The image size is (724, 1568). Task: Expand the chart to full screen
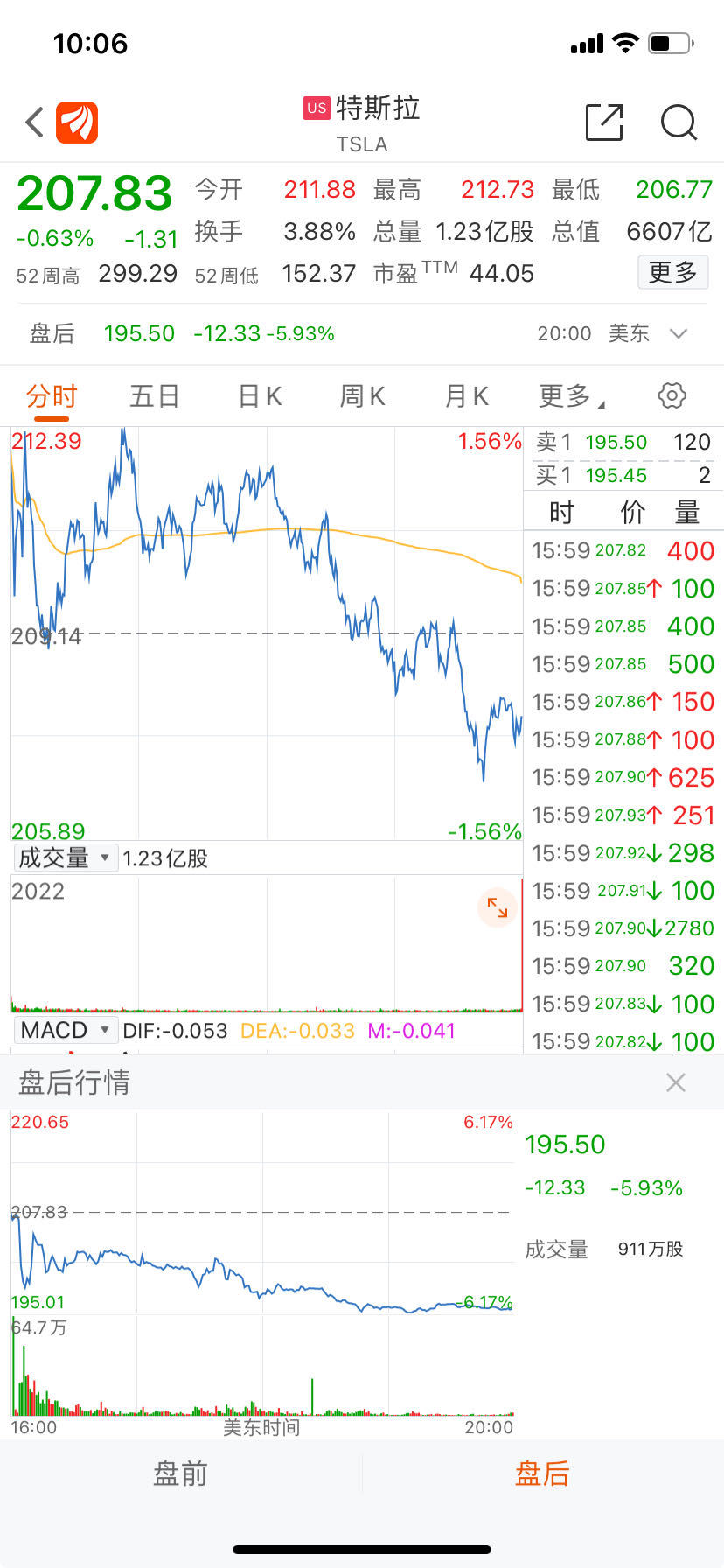(x=497, y=907)
